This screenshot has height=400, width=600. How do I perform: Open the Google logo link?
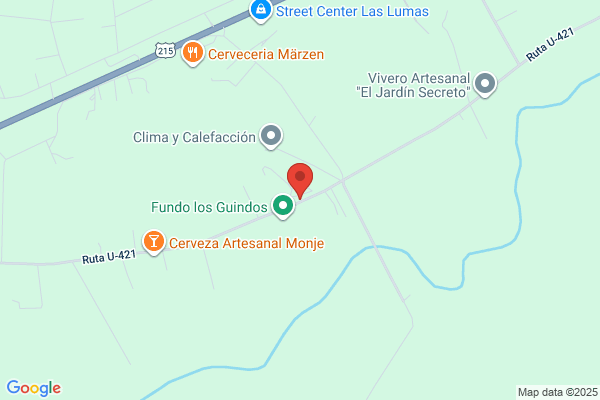point(33,388)
